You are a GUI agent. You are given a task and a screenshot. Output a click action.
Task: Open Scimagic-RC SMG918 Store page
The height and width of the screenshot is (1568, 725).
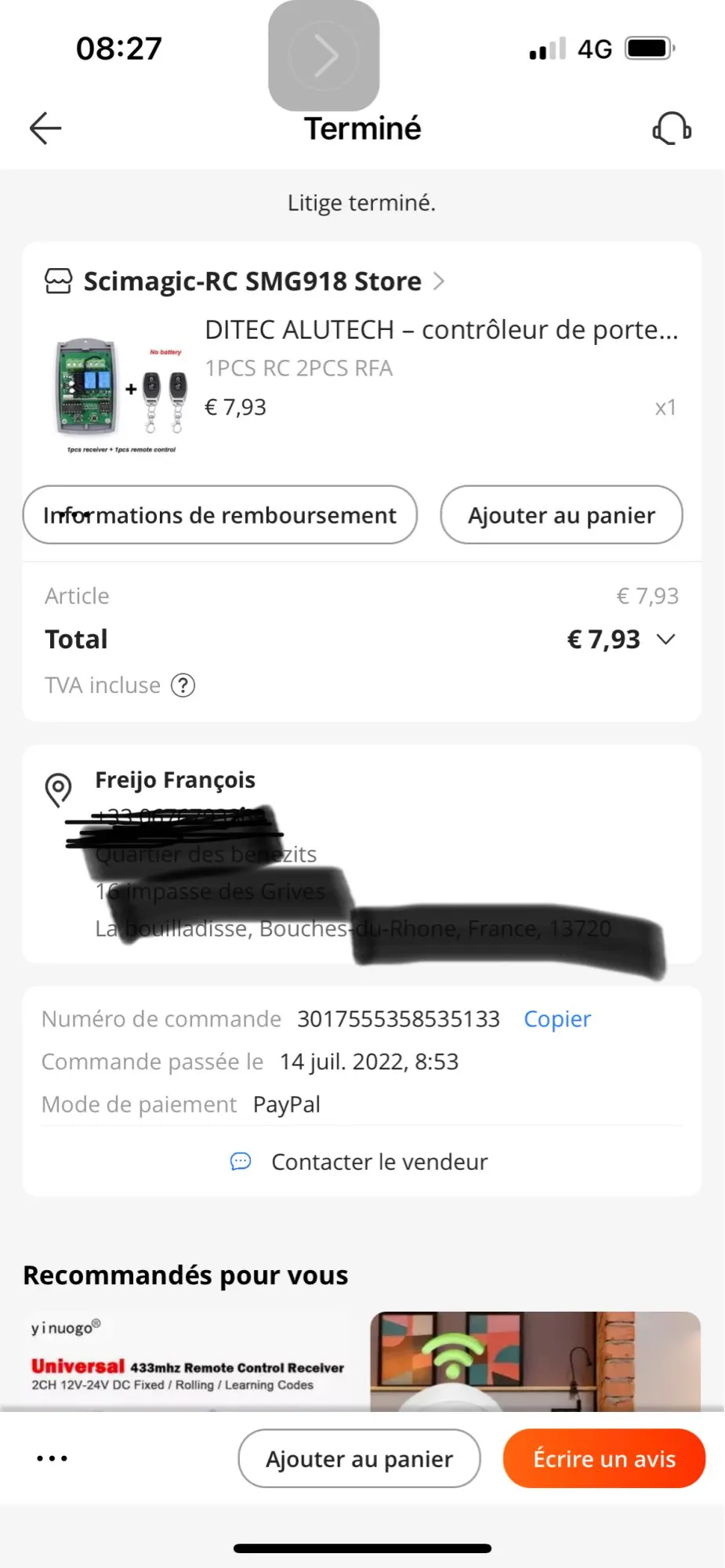click(x=252, y=281)
